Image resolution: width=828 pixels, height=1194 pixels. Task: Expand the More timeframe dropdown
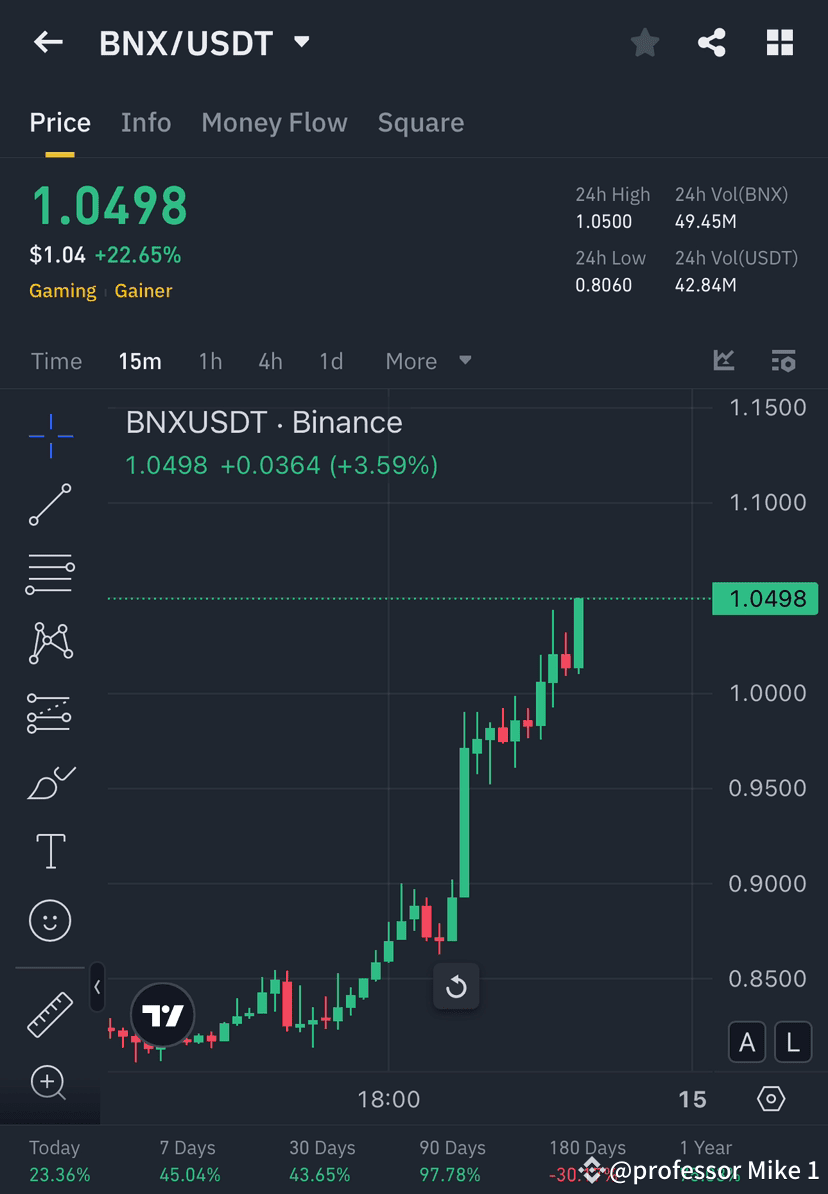click(428, 361)
